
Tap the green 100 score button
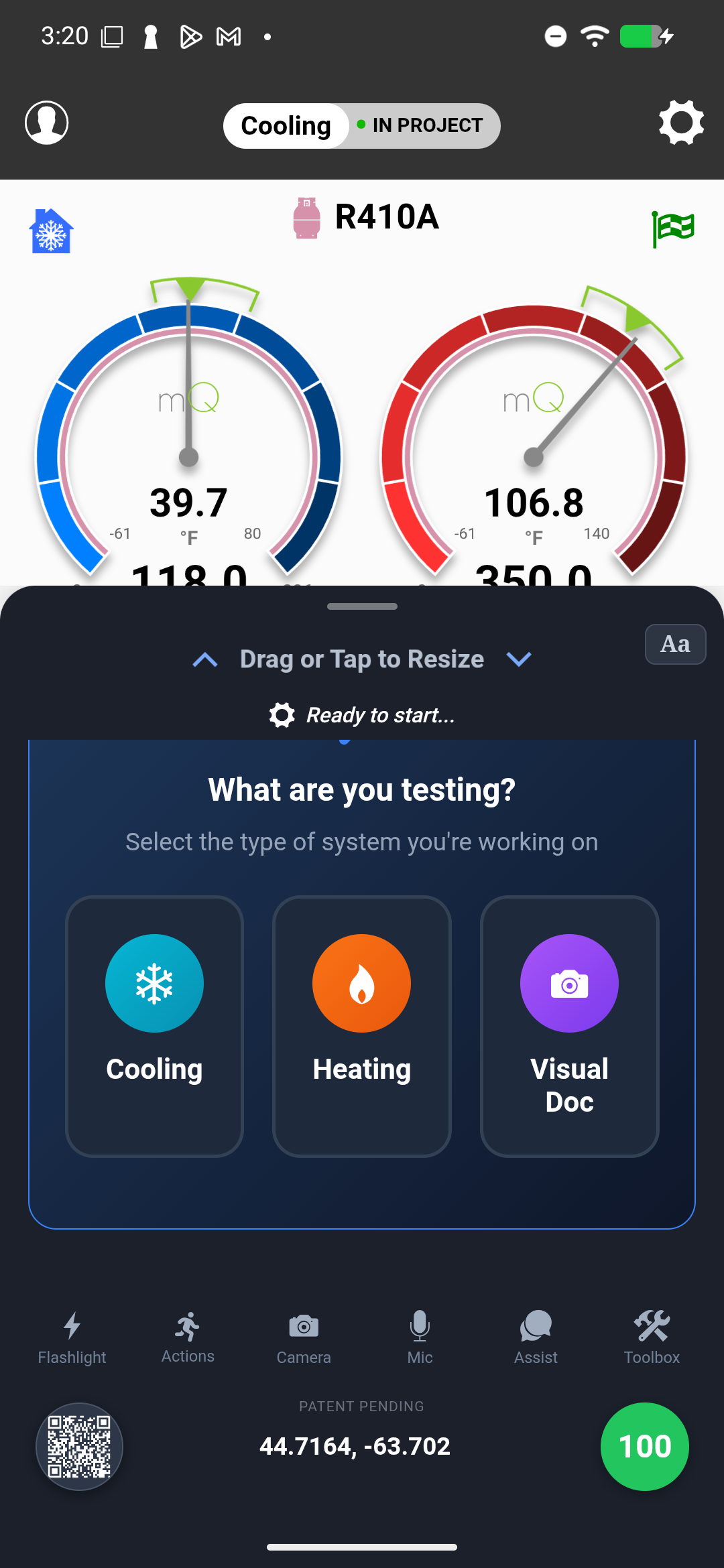tap(644, 1446)
